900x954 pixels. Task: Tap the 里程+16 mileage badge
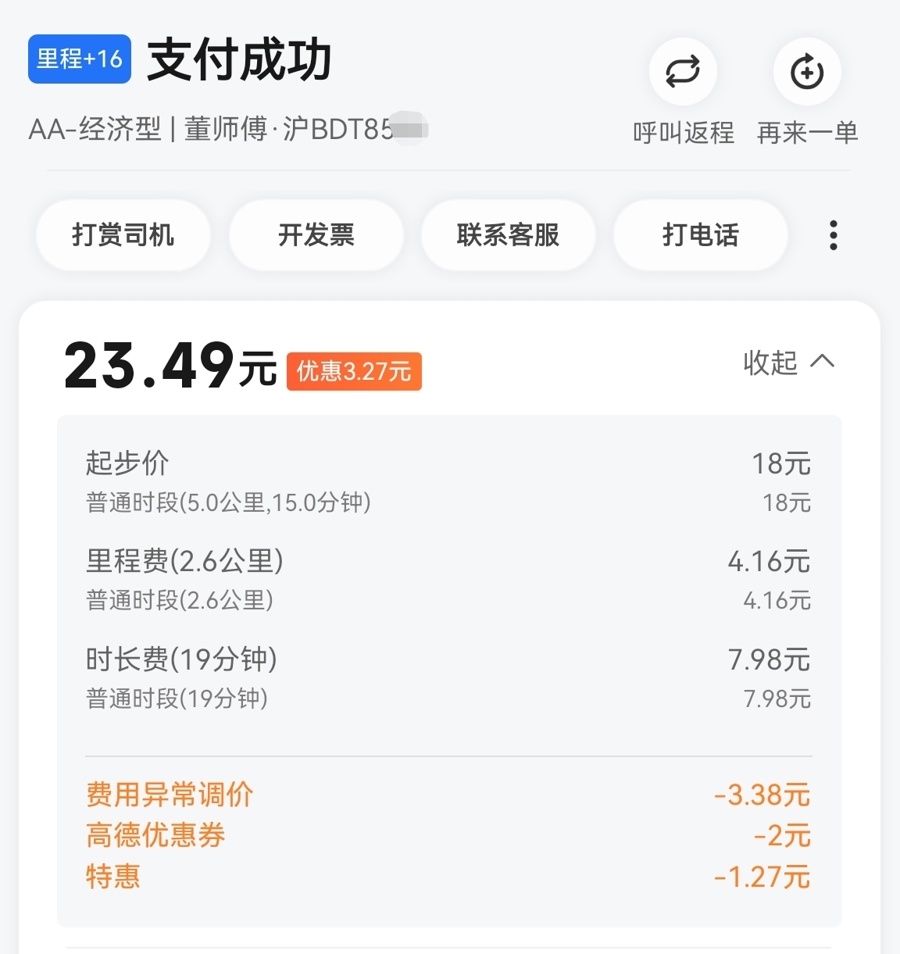point(78,59)
